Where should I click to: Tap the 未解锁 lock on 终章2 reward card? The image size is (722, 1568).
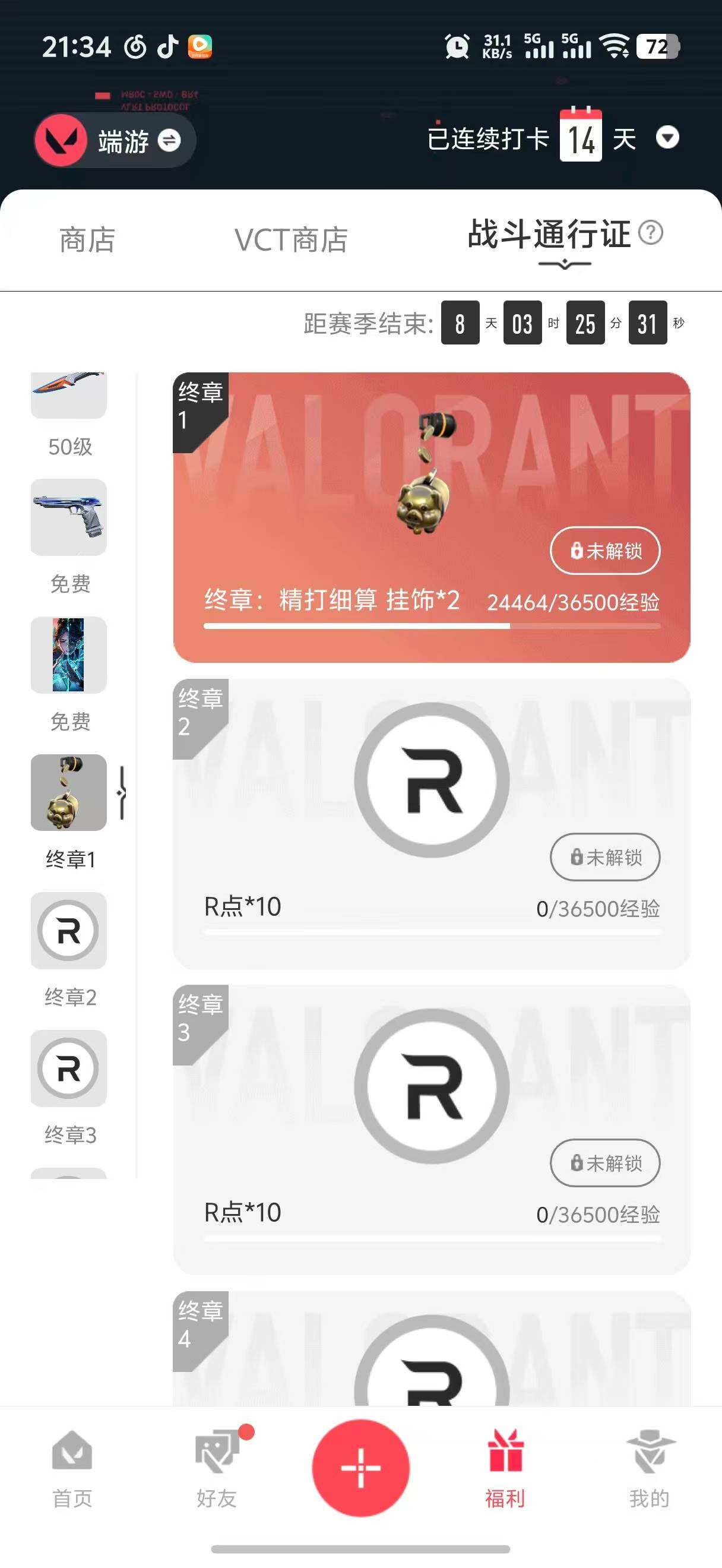(604, 858)
